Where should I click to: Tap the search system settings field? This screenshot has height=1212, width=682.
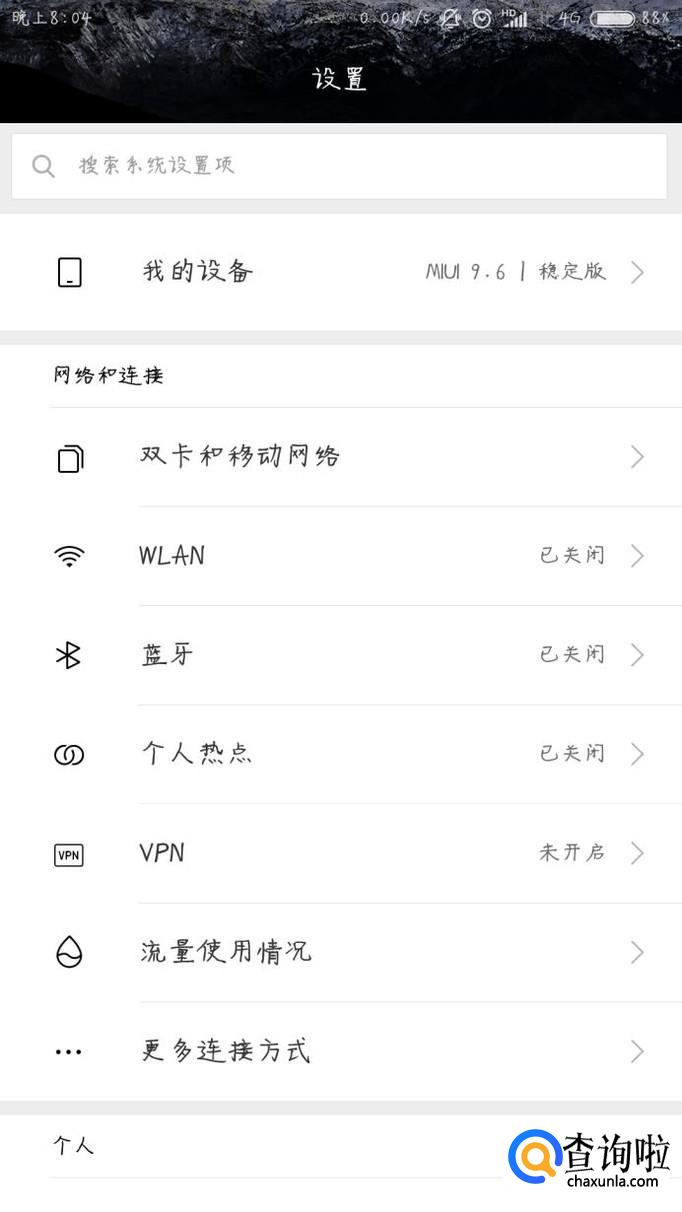(340, 166)
